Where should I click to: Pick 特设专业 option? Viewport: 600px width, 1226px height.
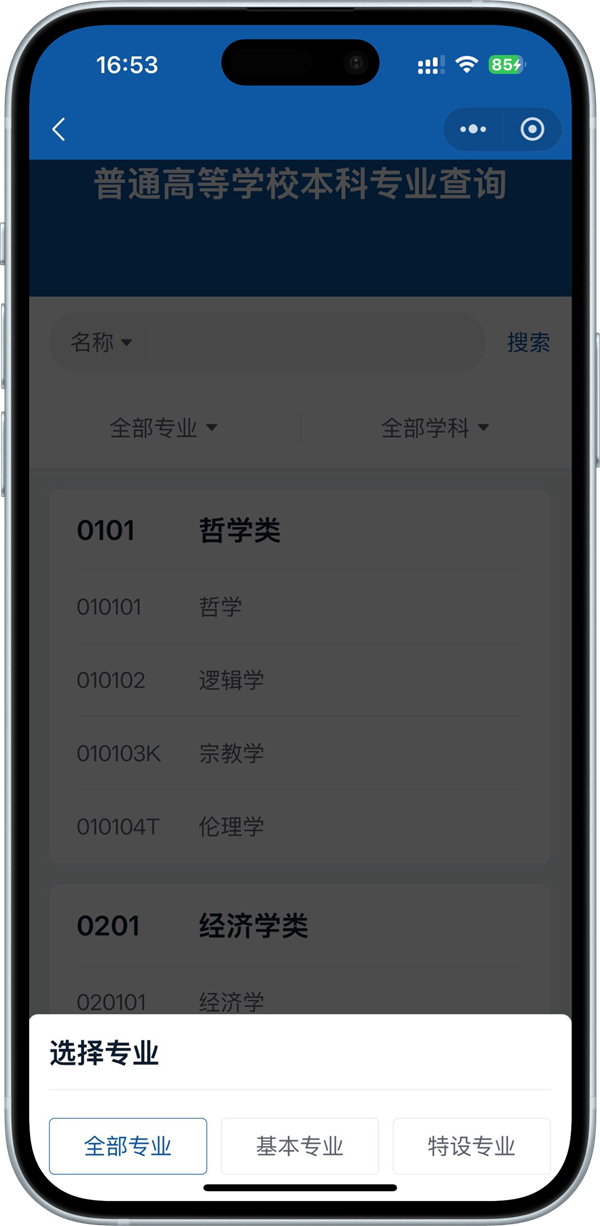[472, 1146]
